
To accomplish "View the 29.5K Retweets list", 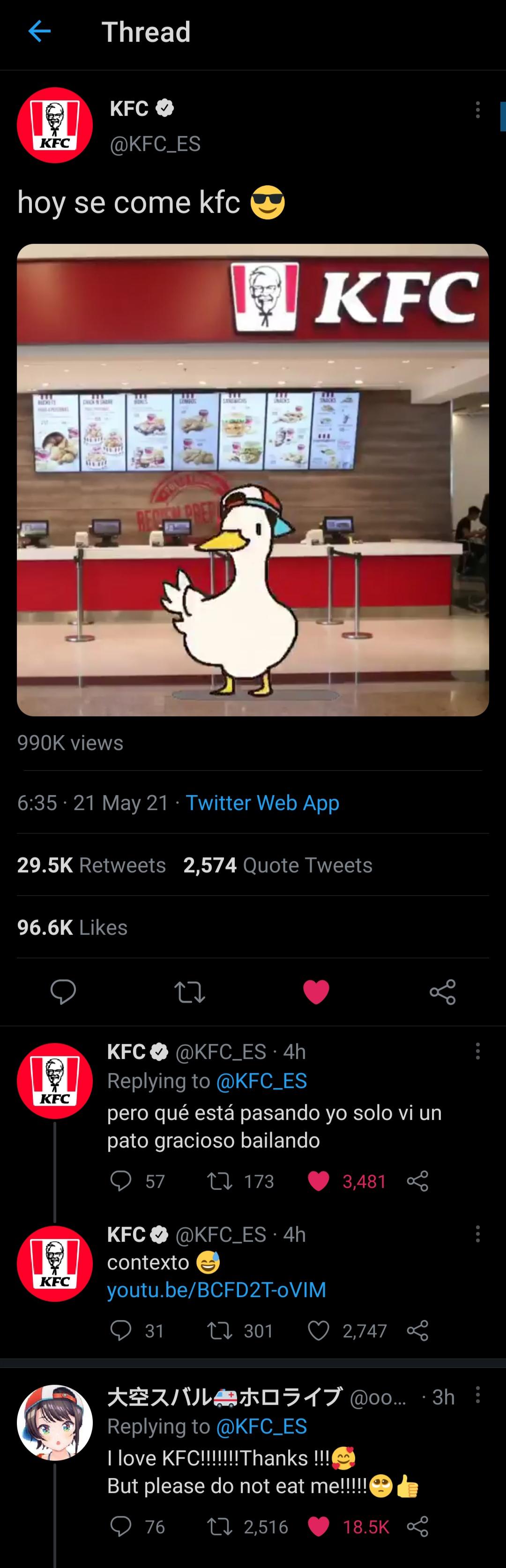I will pyautogui.click(x=91, y=865).
